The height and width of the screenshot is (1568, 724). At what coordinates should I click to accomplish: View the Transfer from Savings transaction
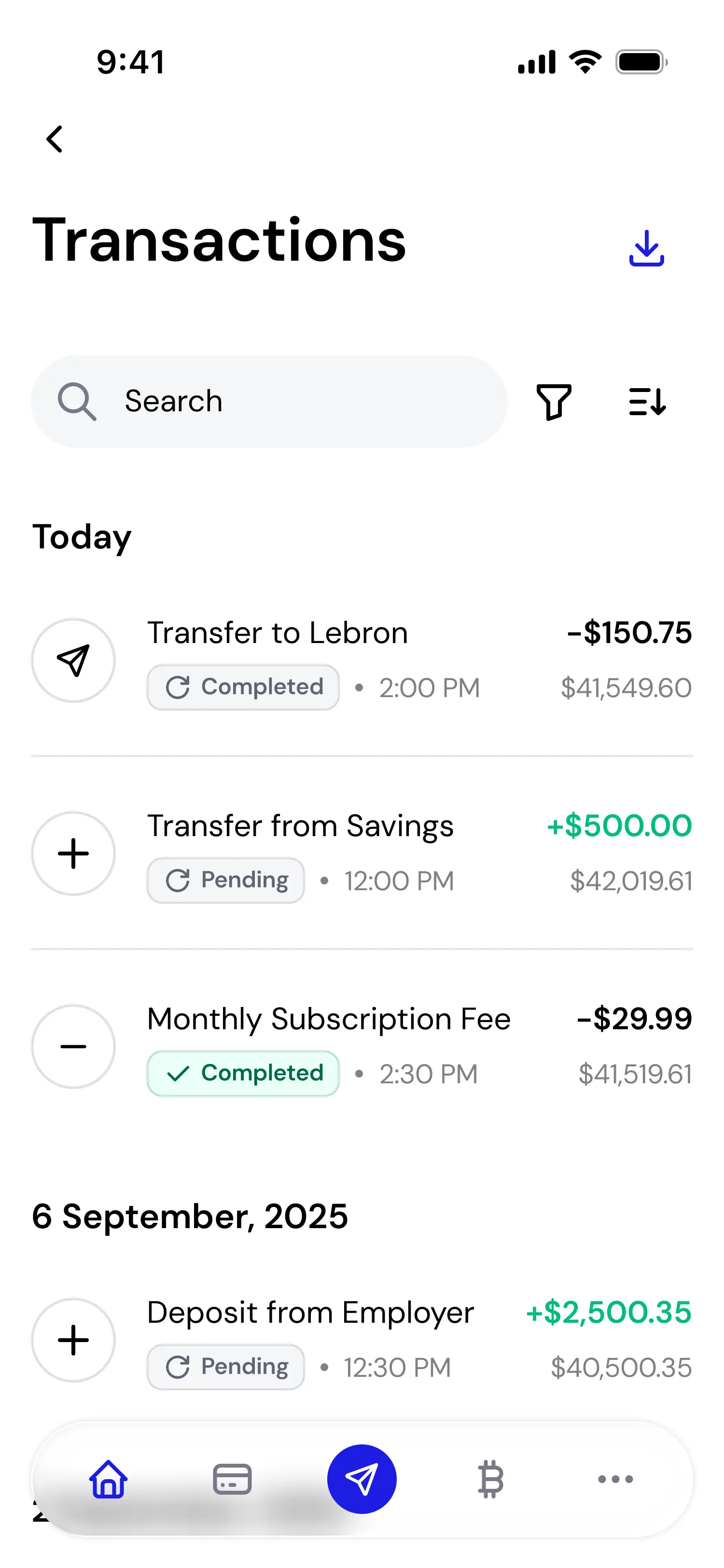362,854
